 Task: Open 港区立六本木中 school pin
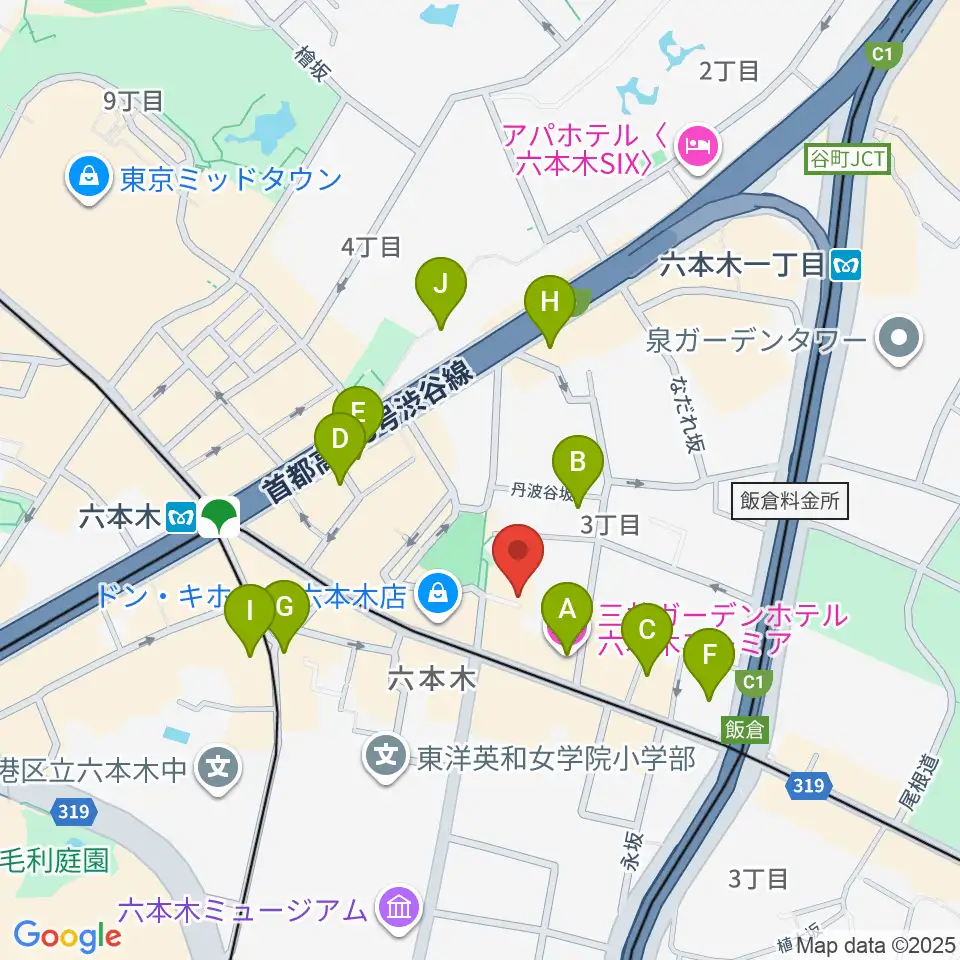pyautogui.click(x=218, y=770)
